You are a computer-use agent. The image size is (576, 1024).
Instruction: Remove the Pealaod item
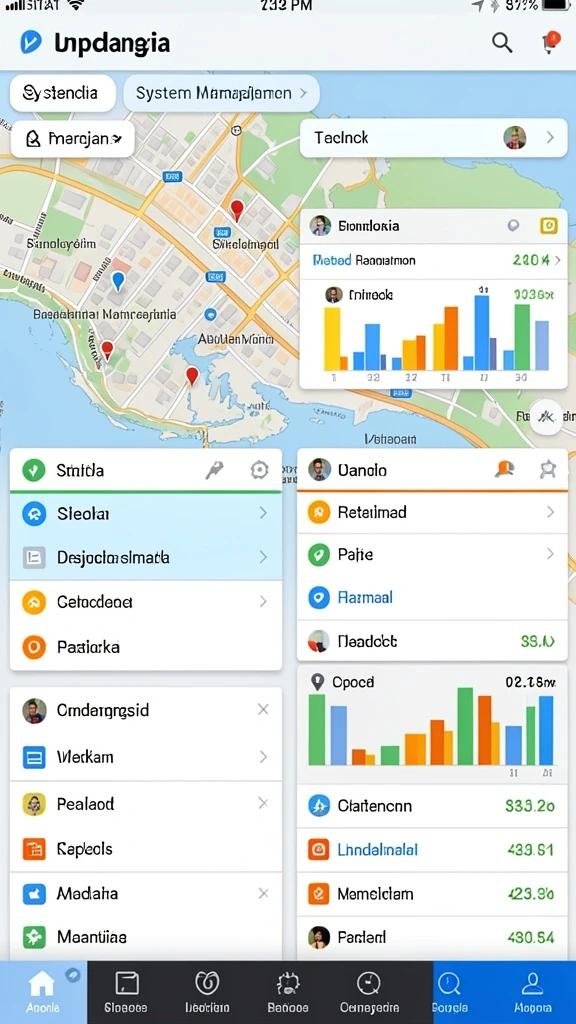[263, 803]
